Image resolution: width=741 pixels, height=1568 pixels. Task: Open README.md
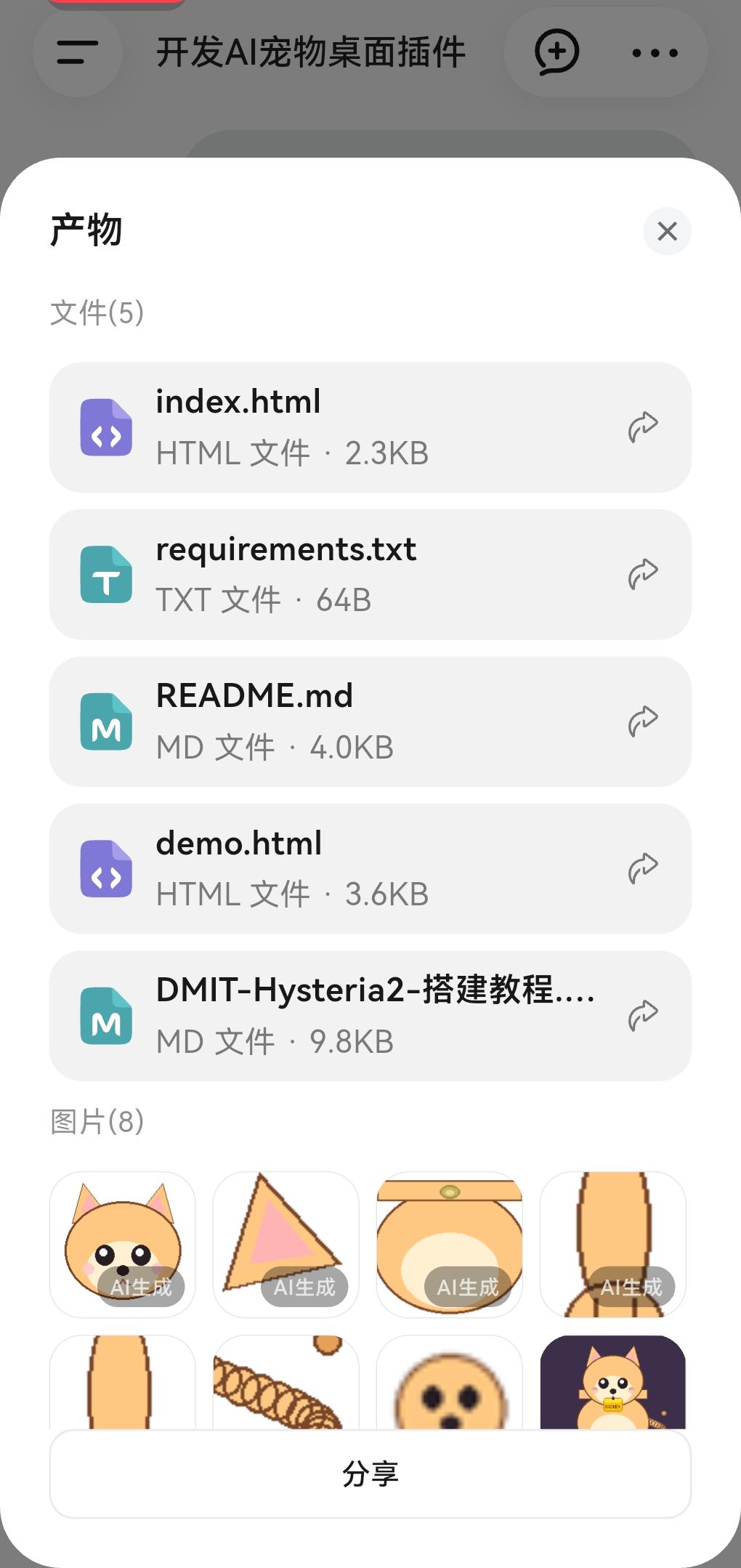click(x=370, y=722)
